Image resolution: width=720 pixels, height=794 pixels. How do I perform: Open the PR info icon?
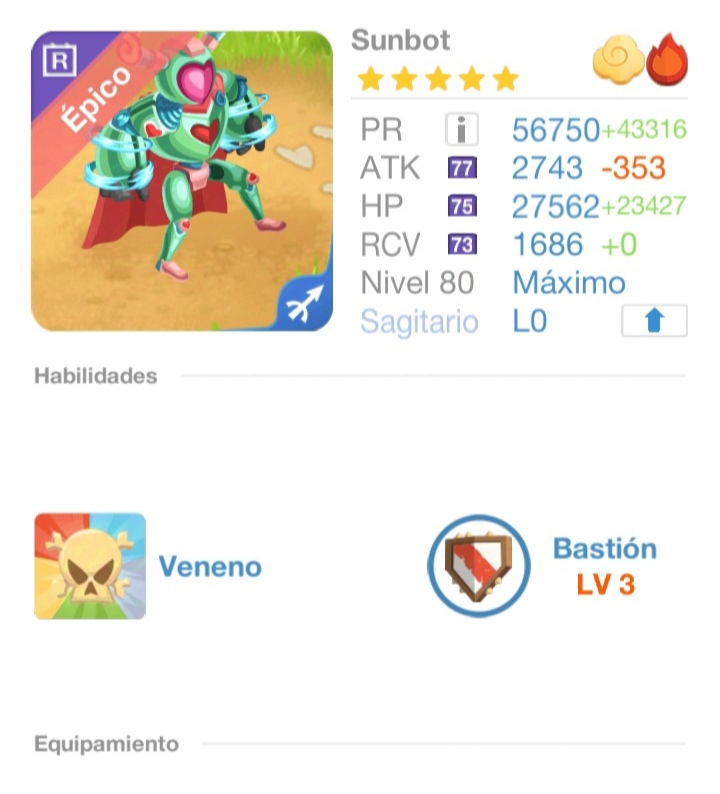click(461, 130)
